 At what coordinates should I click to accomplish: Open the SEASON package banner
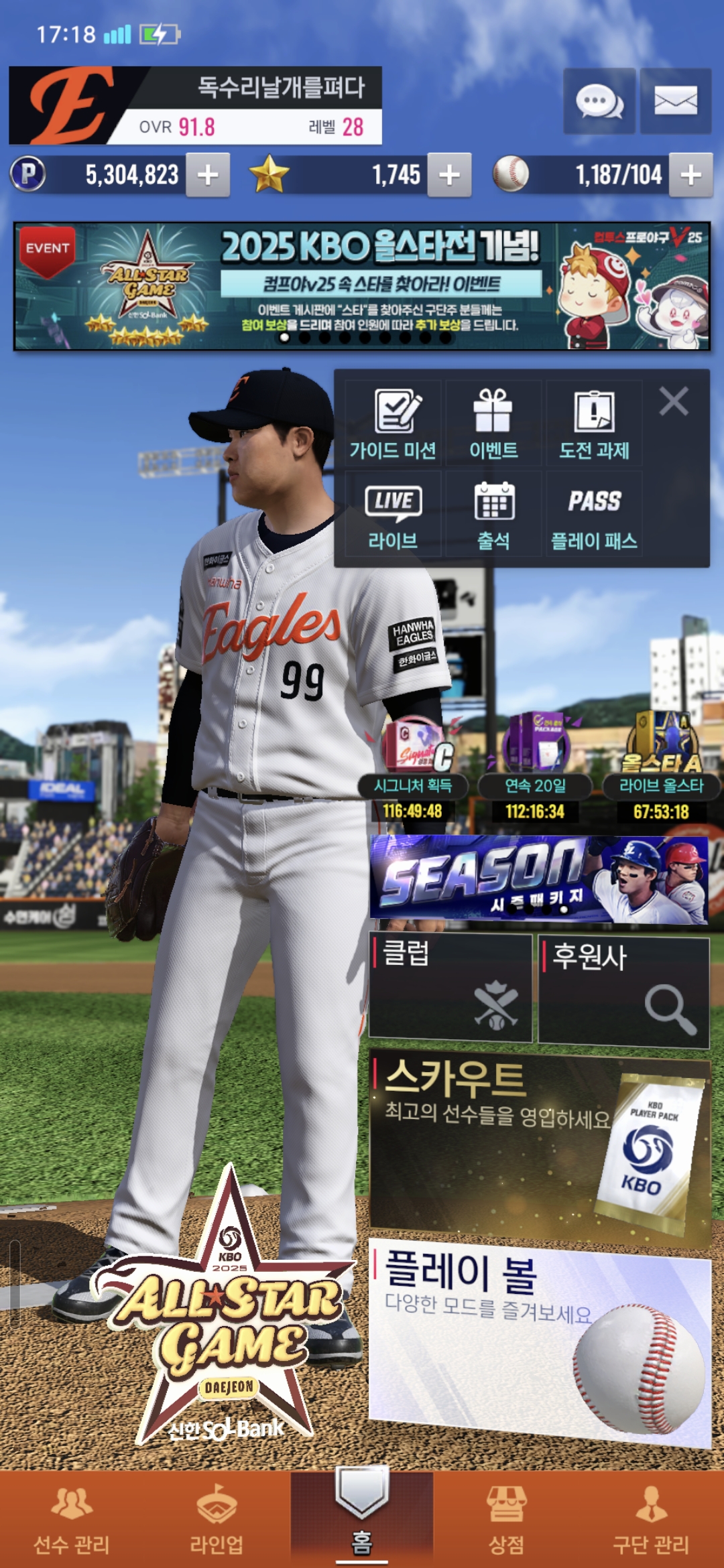(x=538, y=879)
